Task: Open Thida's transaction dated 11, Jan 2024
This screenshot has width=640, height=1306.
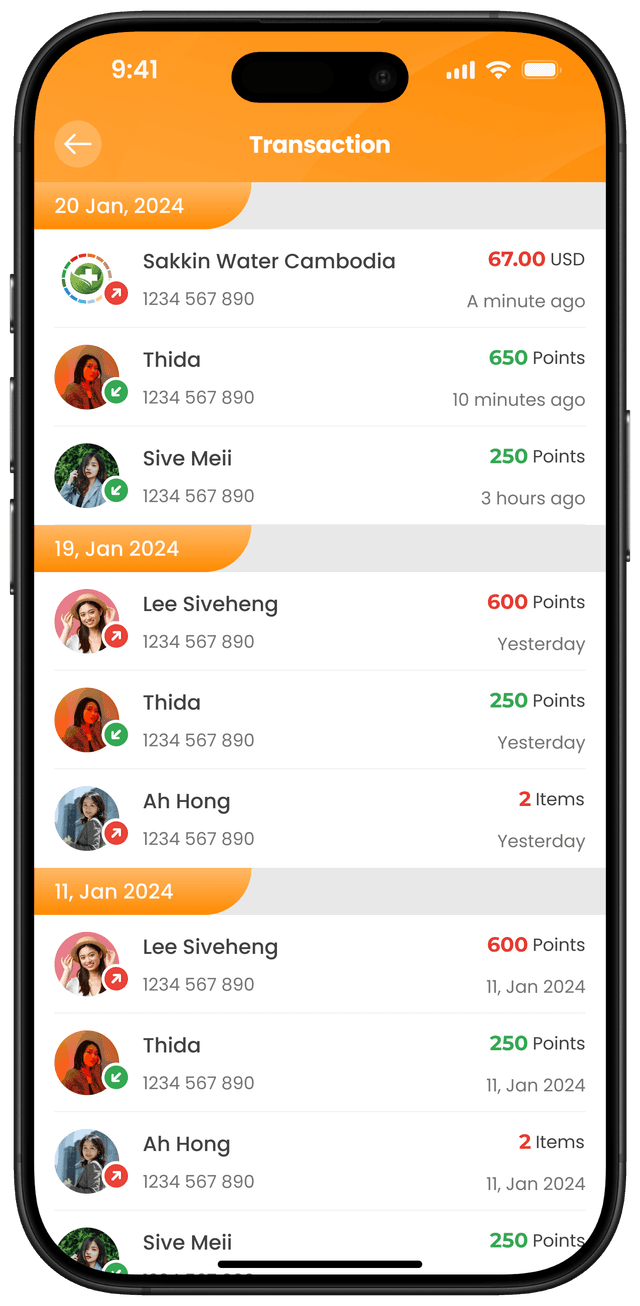Action: pyautogui.click(x=320, y=1063)
